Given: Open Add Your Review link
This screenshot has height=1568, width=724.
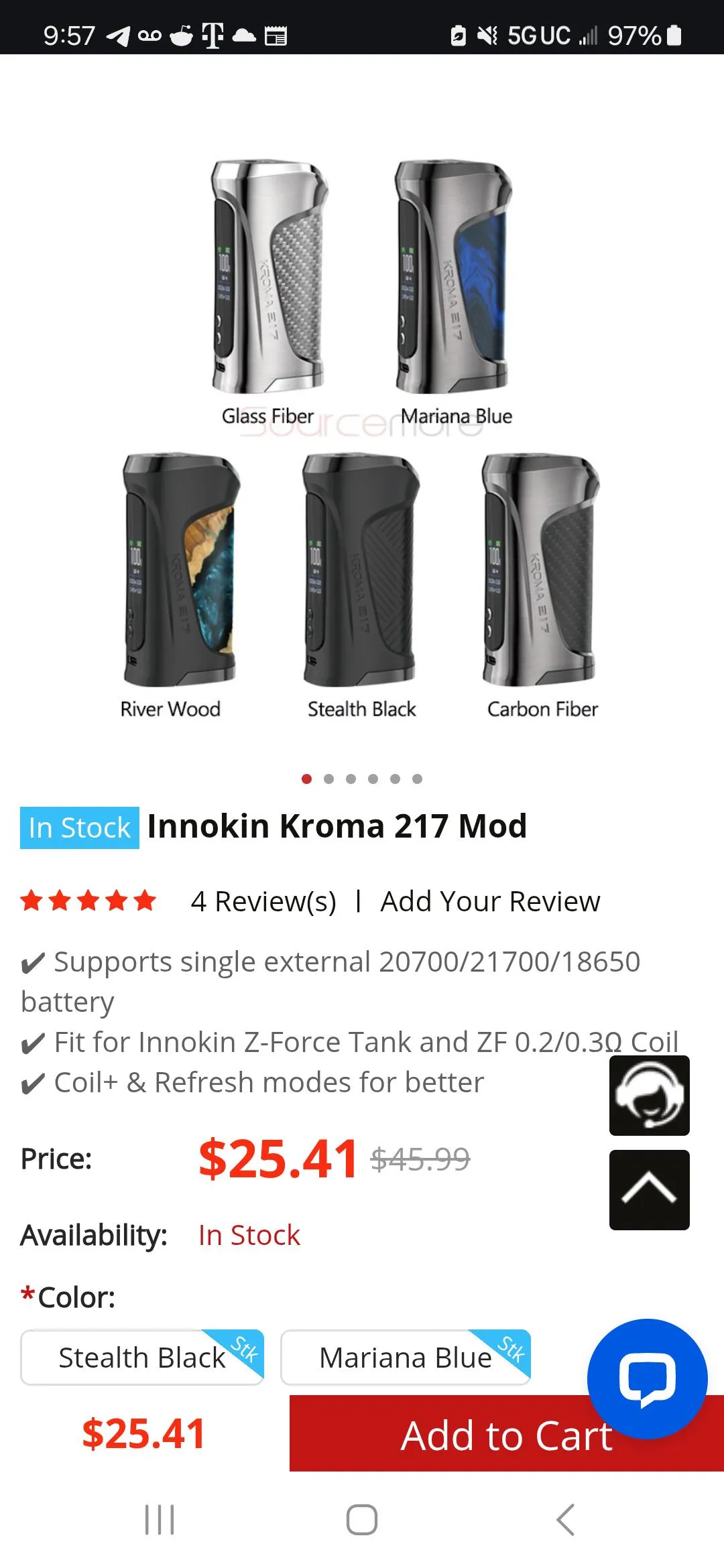Looking at the screenshot, I should click(490, 902).
